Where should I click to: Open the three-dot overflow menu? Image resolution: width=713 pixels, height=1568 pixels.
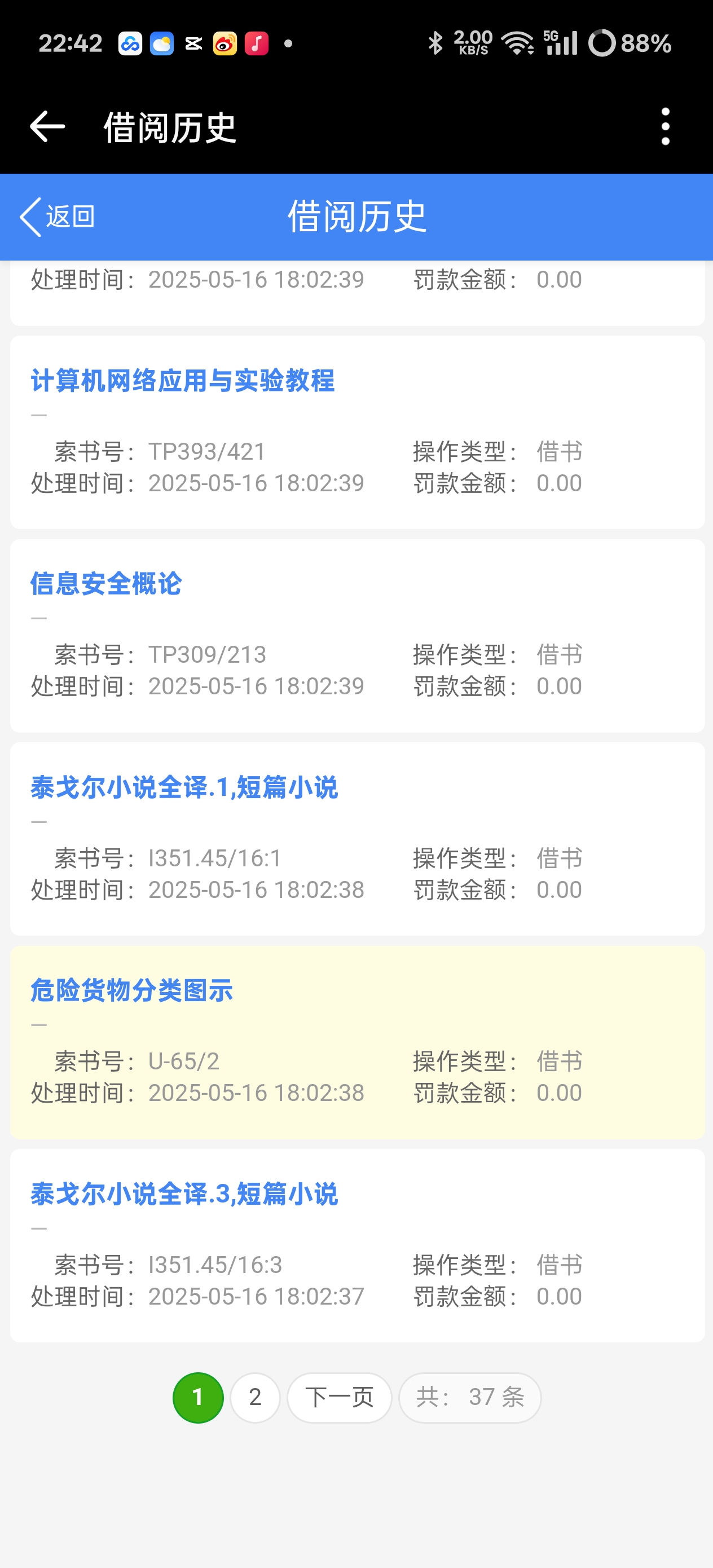click(x=665, y=126)
